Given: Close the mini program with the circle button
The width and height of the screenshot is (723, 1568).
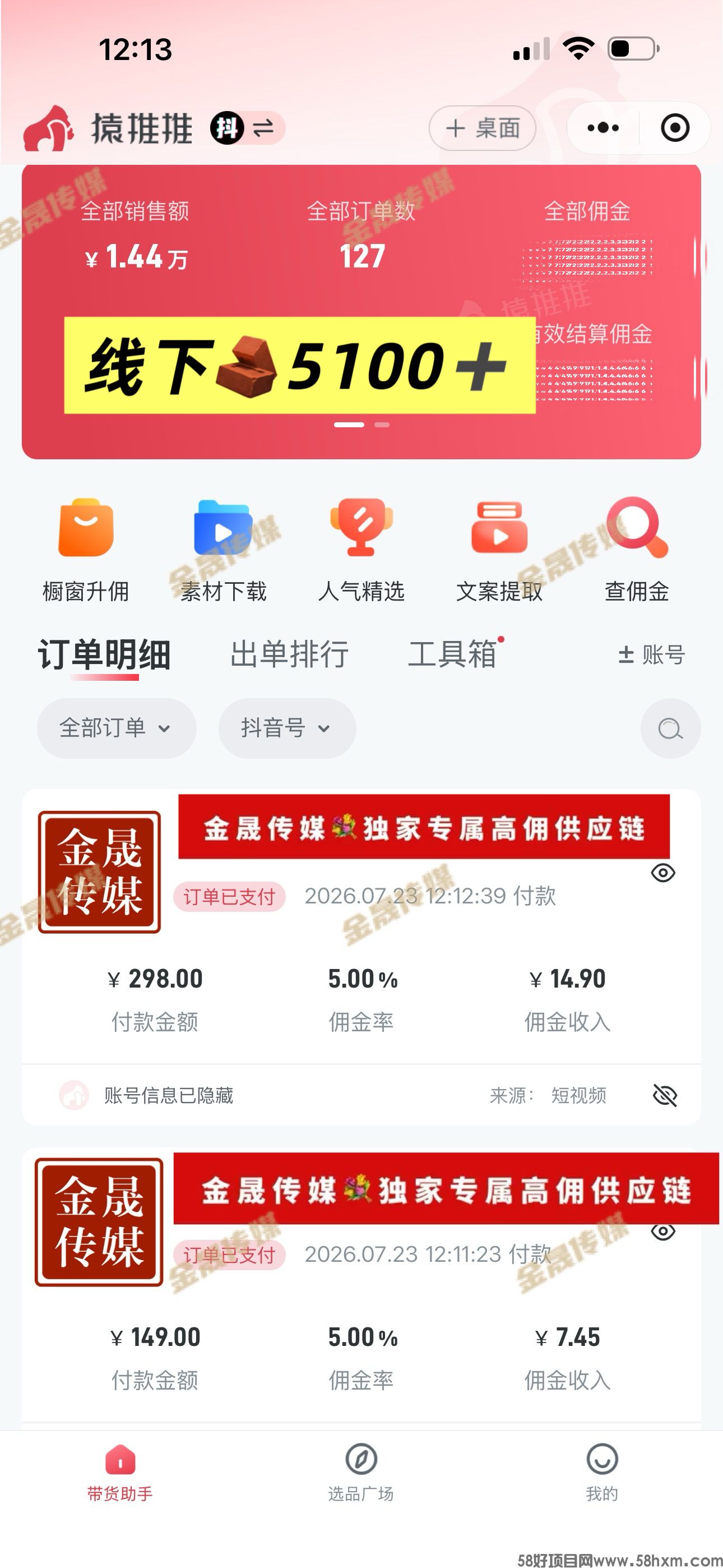Looking at the screenshot, I should (x=675, y=128).
